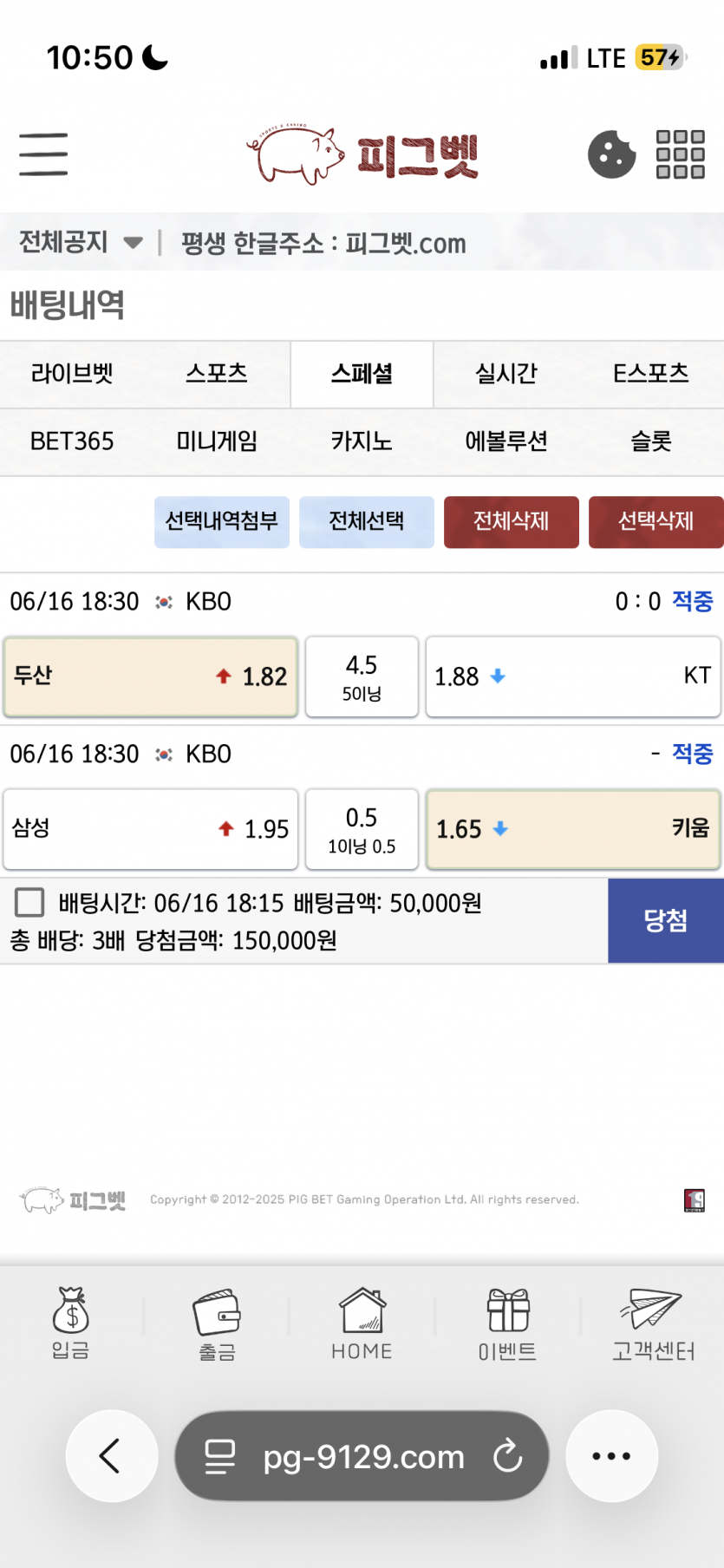
Task: Switch to the 실시간 tab
Action: pyautogui.click(x=506, y=374)
